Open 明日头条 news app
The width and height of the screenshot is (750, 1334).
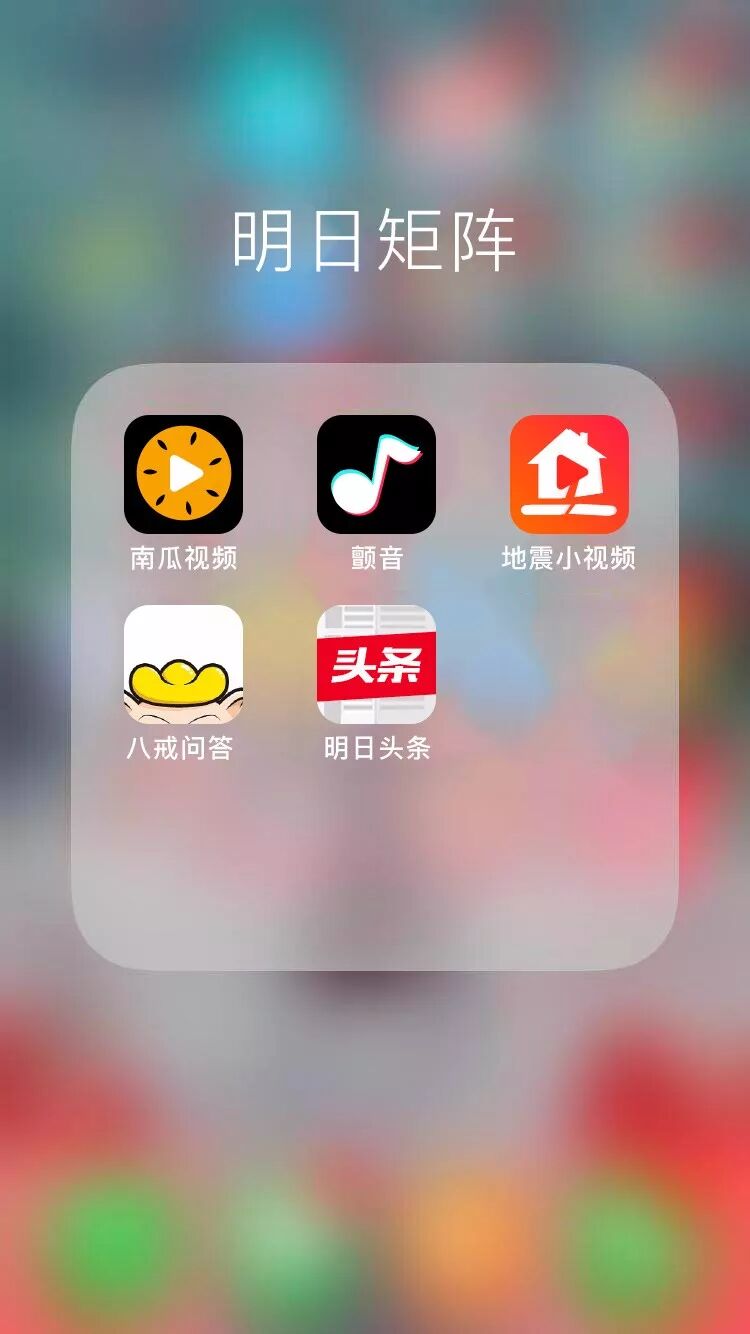pyautogui.click(x=376, y=664)
